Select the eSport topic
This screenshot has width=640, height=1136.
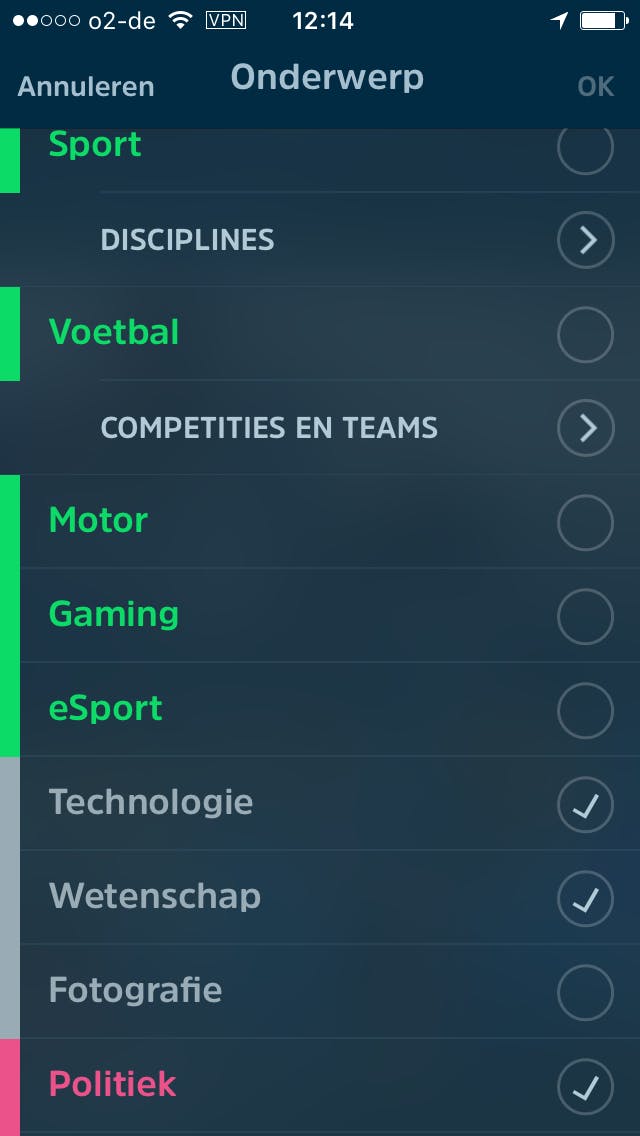[585, 710]
